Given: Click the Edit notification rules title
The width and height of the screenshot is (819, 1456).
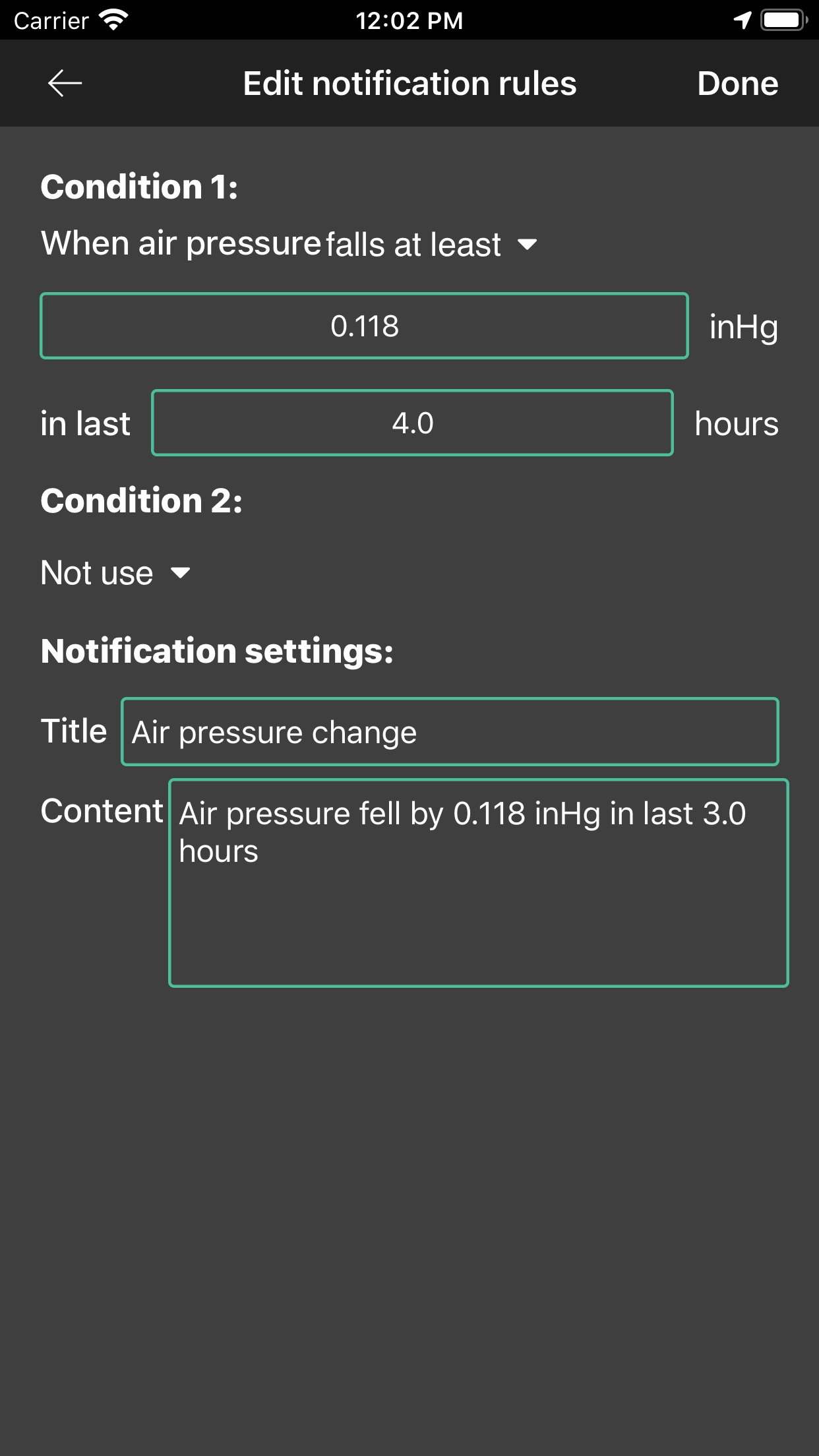Looking at the screenshot, I should point(409,83).
